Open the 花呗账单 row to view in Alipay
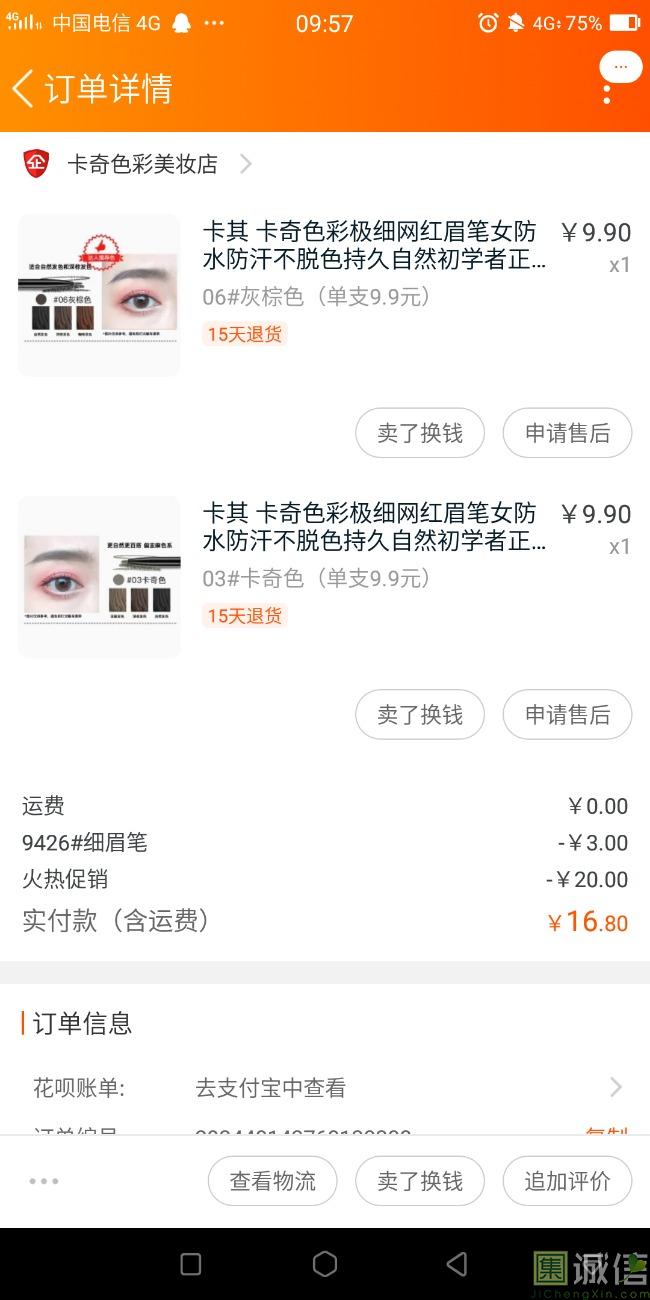Viewport: 650px width, 1300px height. pos(325,1088)
